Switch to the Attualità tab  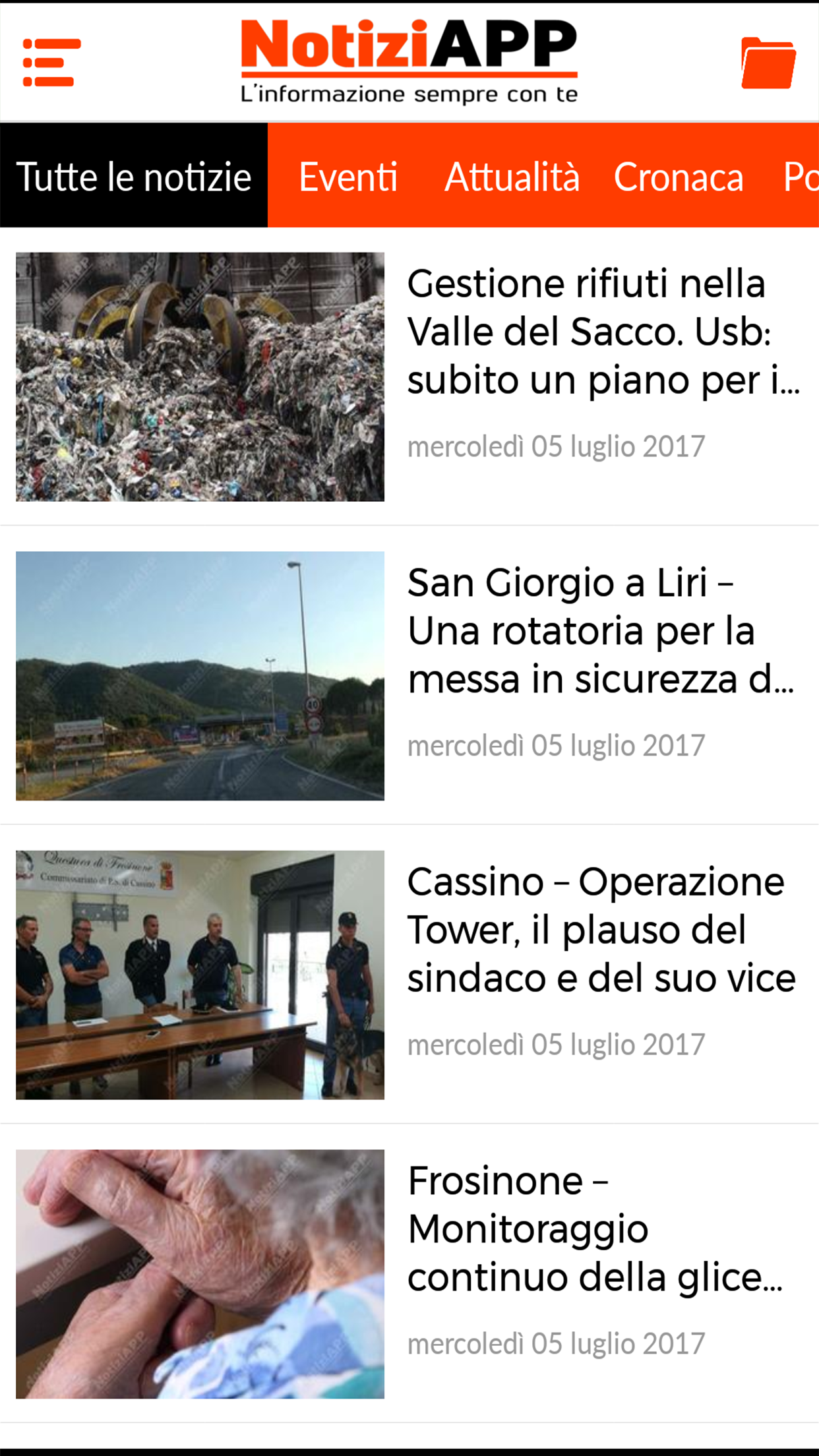(512, 176)
